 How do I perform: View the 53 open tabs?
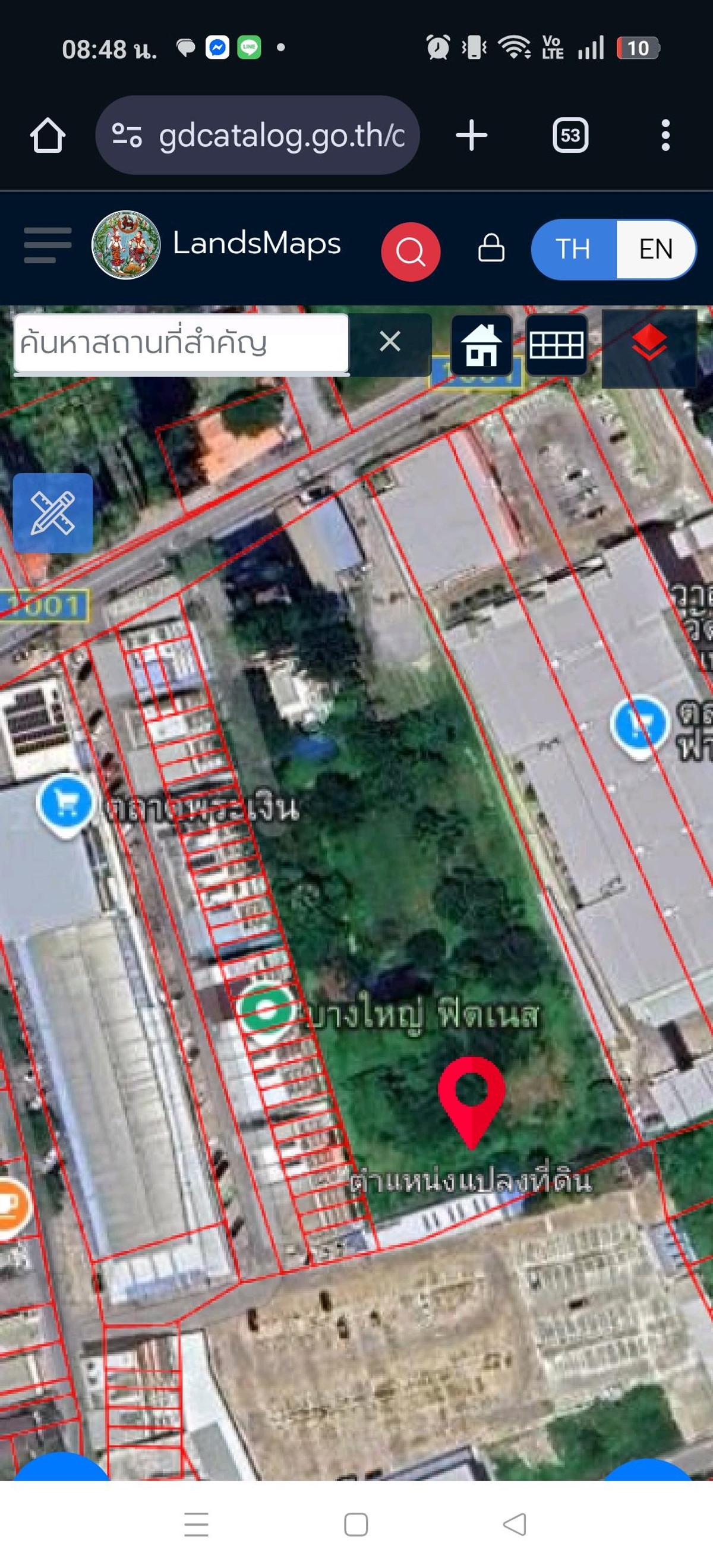click(x=570, y=135)
